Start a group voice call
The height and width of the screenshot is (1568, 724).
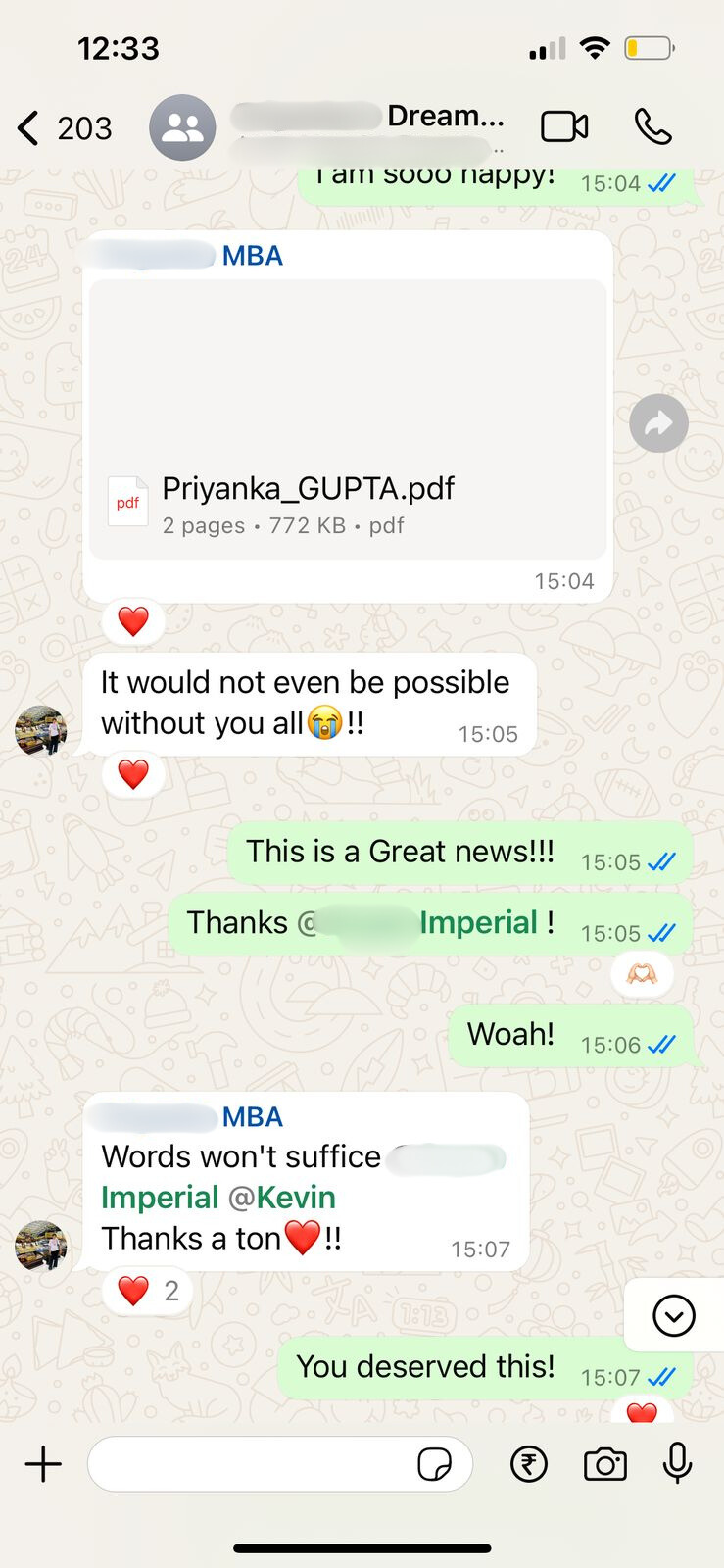pyautogui.click(x=652, y=127)
